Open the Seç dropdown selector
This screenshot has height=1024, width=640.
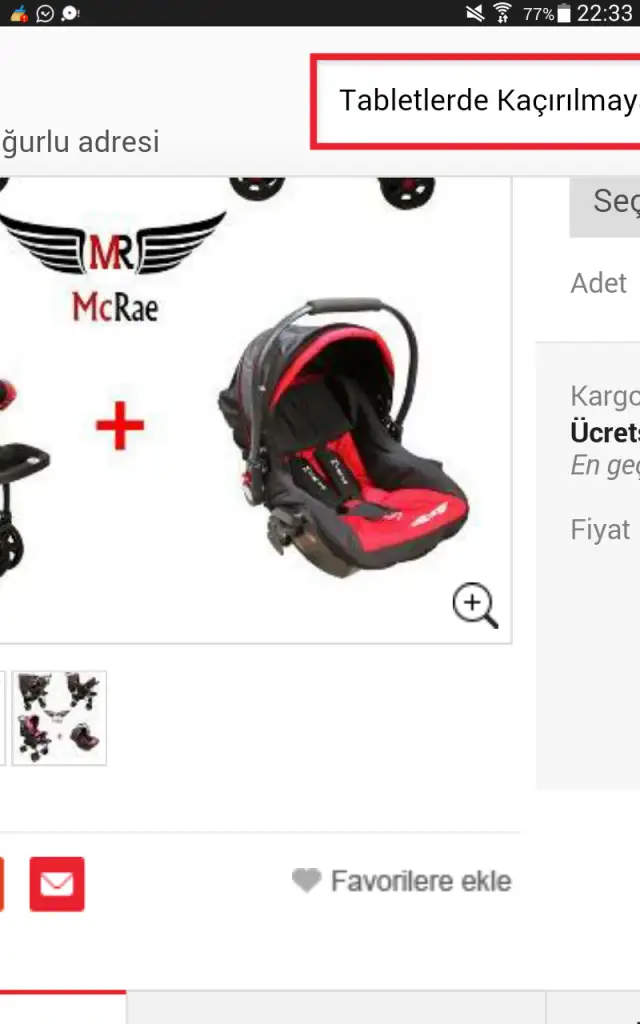[x=605, y=202]
